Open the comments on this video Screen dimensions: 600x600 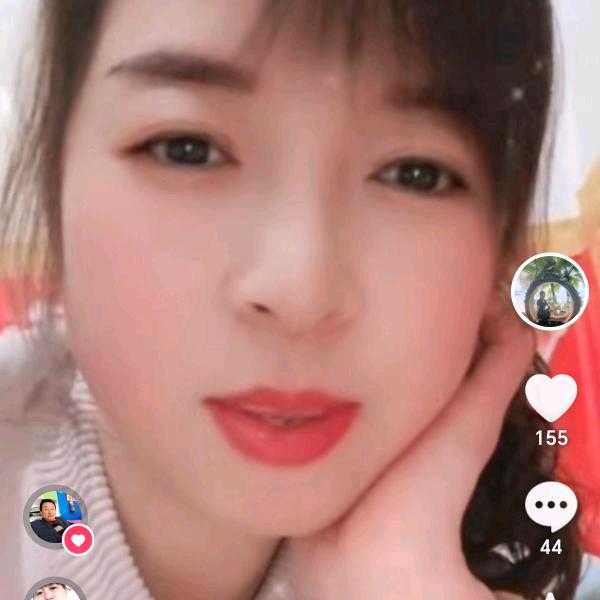[551, 508]
